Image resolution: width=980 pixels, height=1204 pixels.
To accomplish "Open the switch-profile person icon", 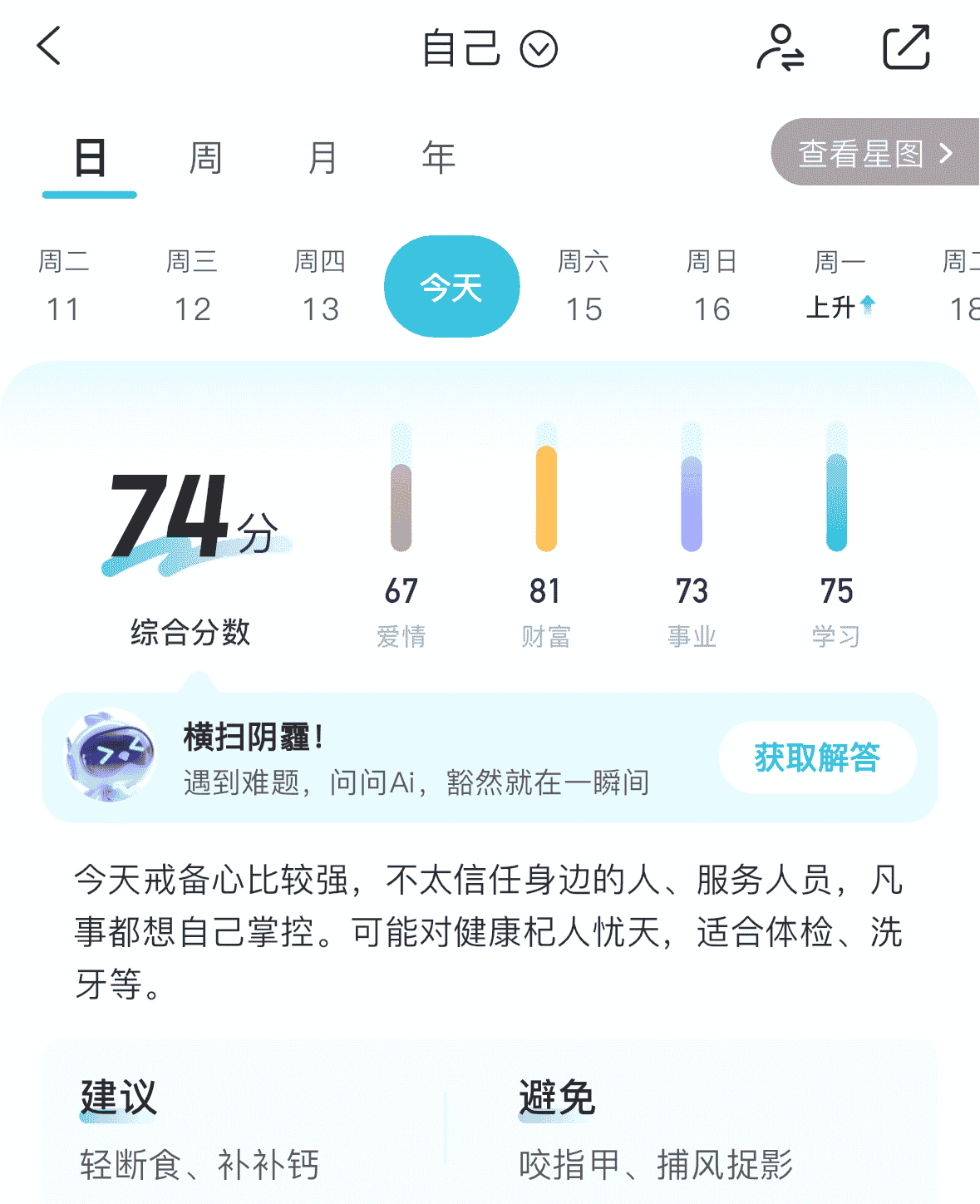I will click(x=780, y=47).
